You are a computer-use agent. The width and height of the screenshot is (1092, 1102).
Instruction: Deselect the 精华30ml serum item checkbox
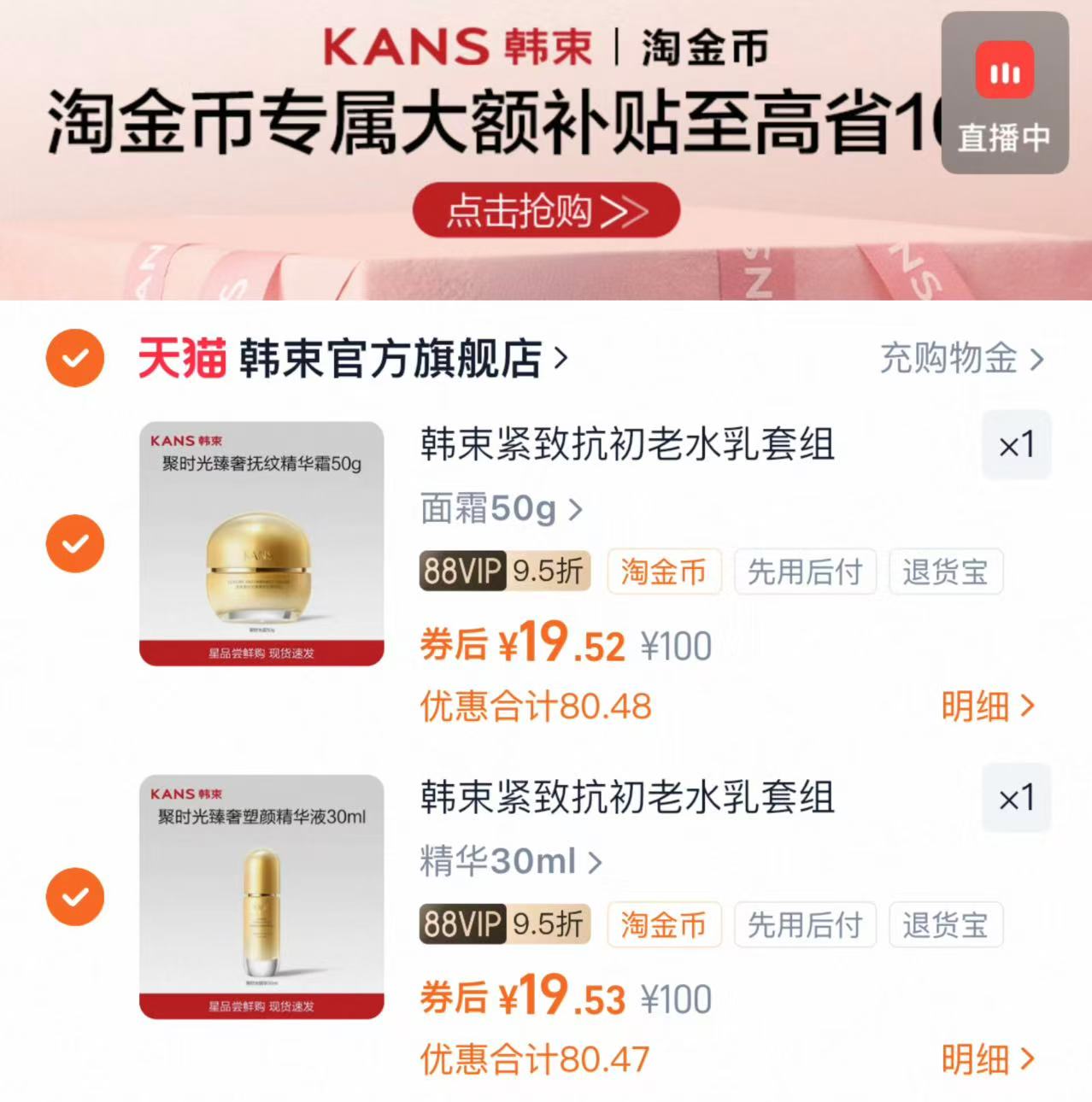pos(75,896)
